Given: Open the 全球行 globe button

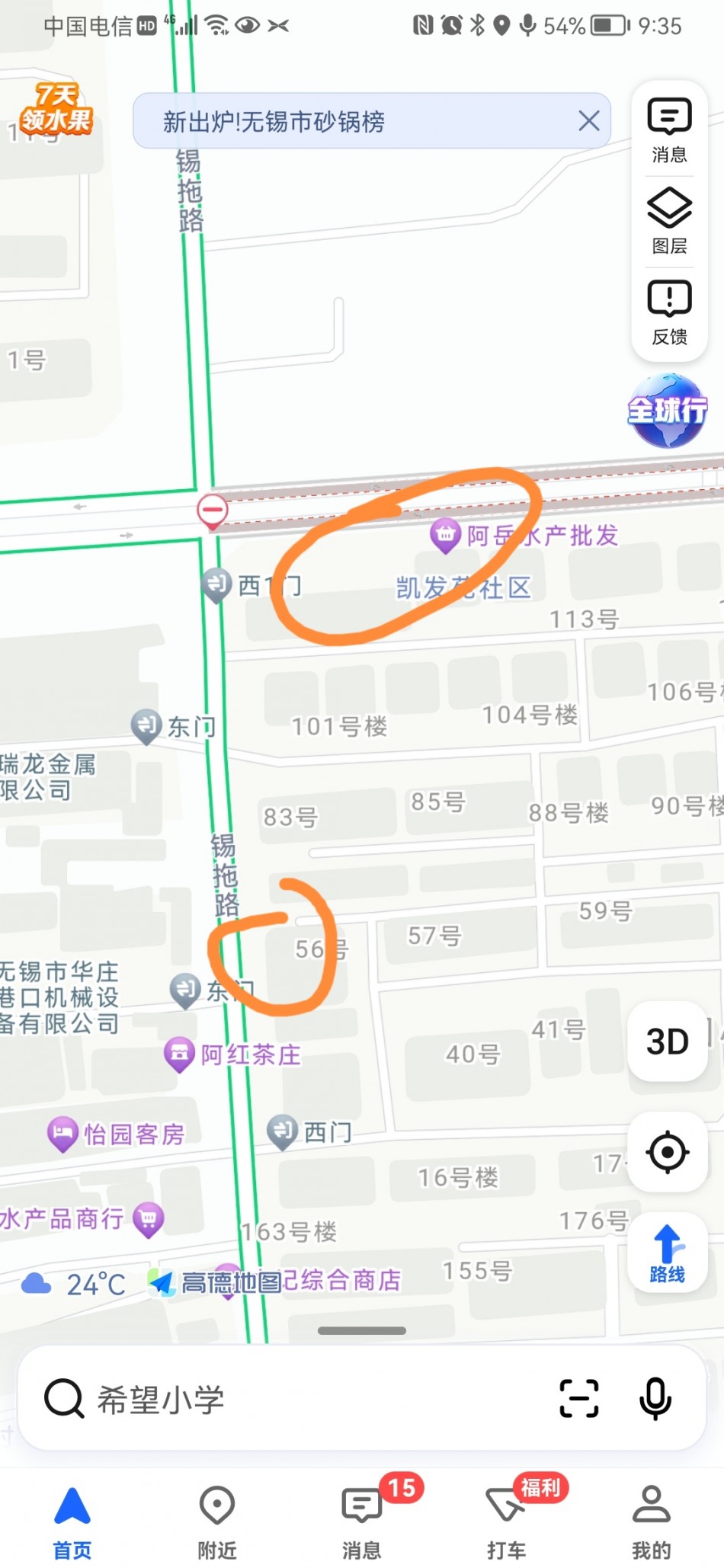Looking at the screenshot, I should point(668,410).
